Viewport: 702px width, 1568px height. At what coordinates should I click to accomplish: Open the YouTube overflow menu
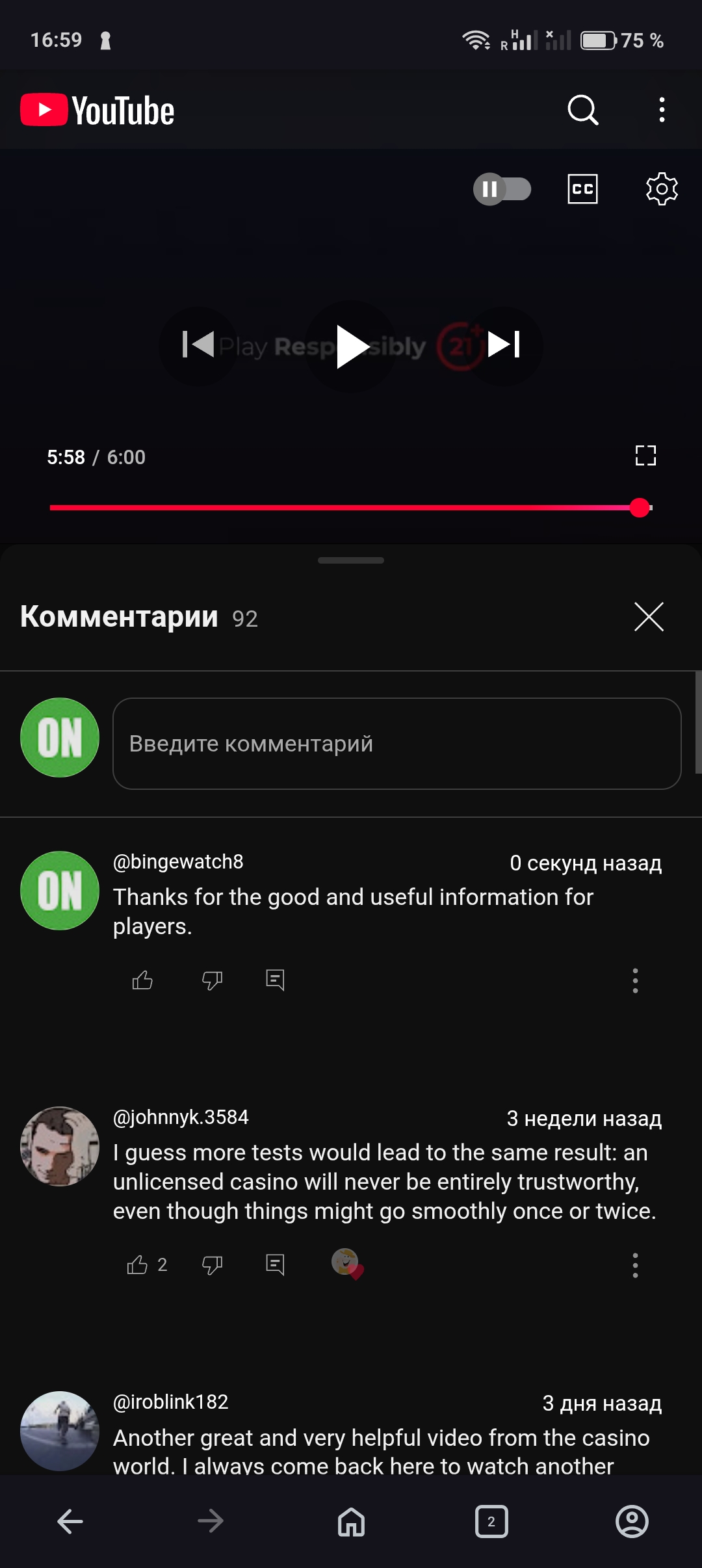[662, 110]
